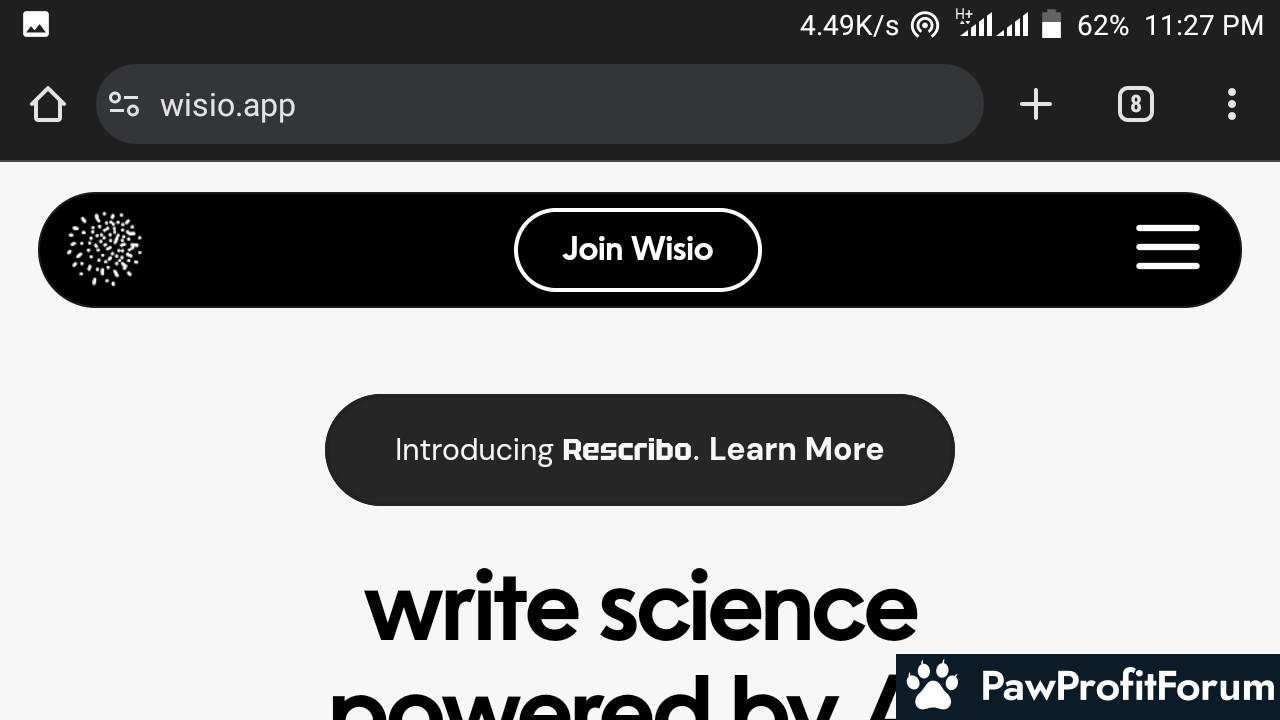Open the browser overflow menu

tap(1231, 104)
